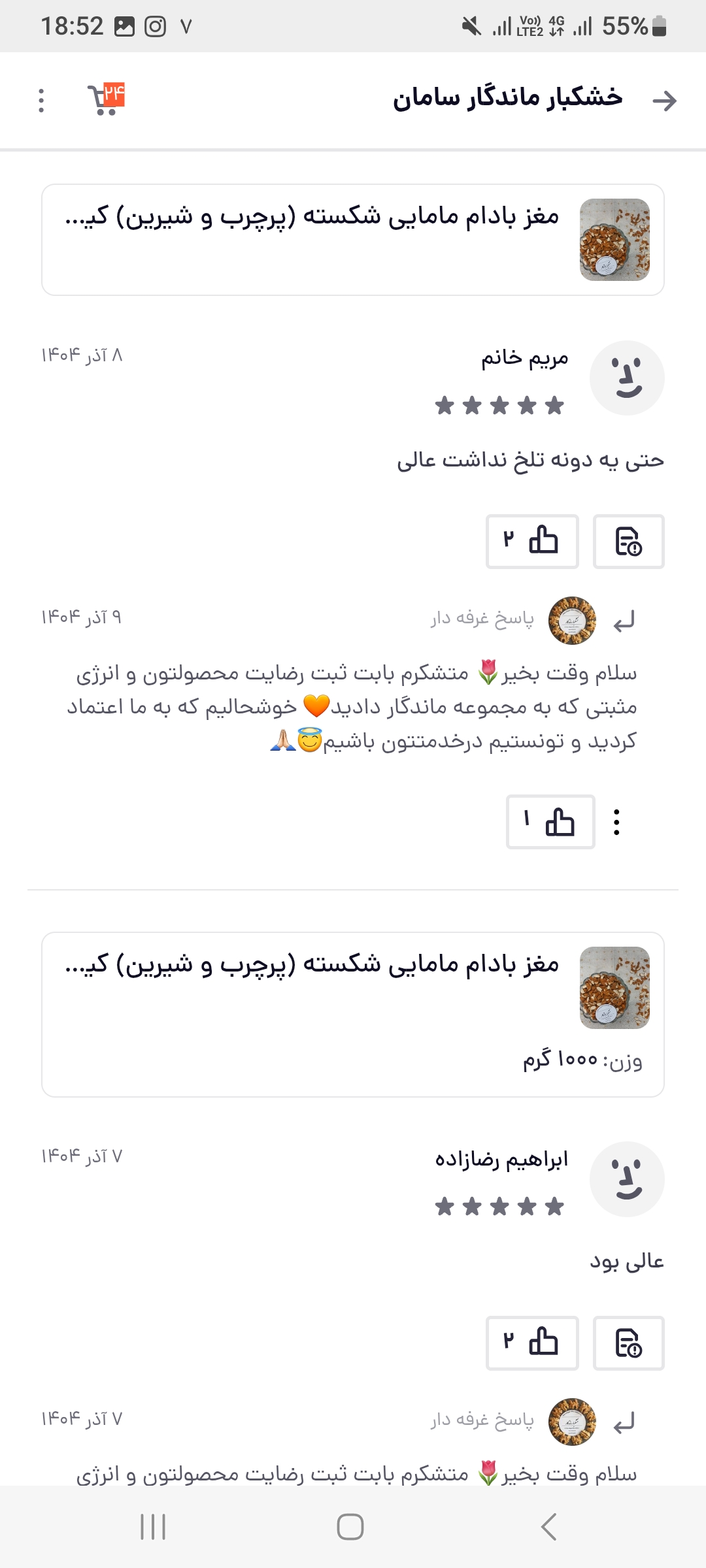
Task: Open the overflow menu in the header
Action: (41, 101)
